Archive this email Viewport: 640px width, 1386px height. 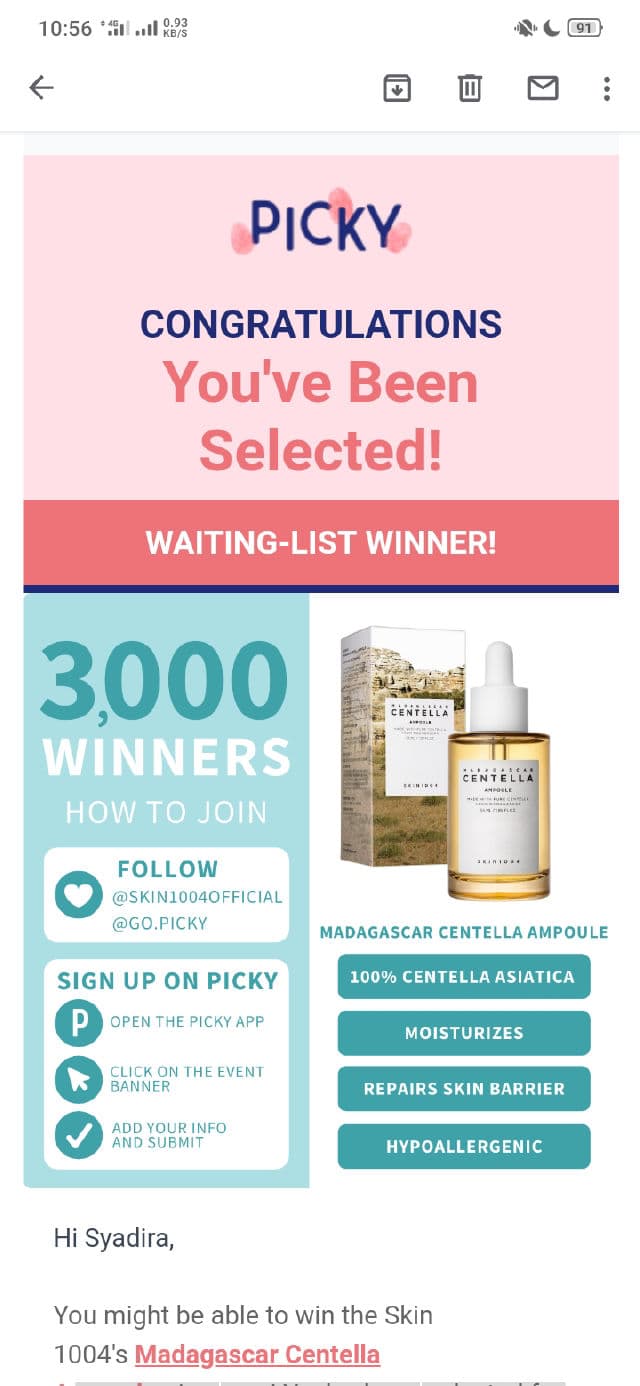(x=397, y=88)
